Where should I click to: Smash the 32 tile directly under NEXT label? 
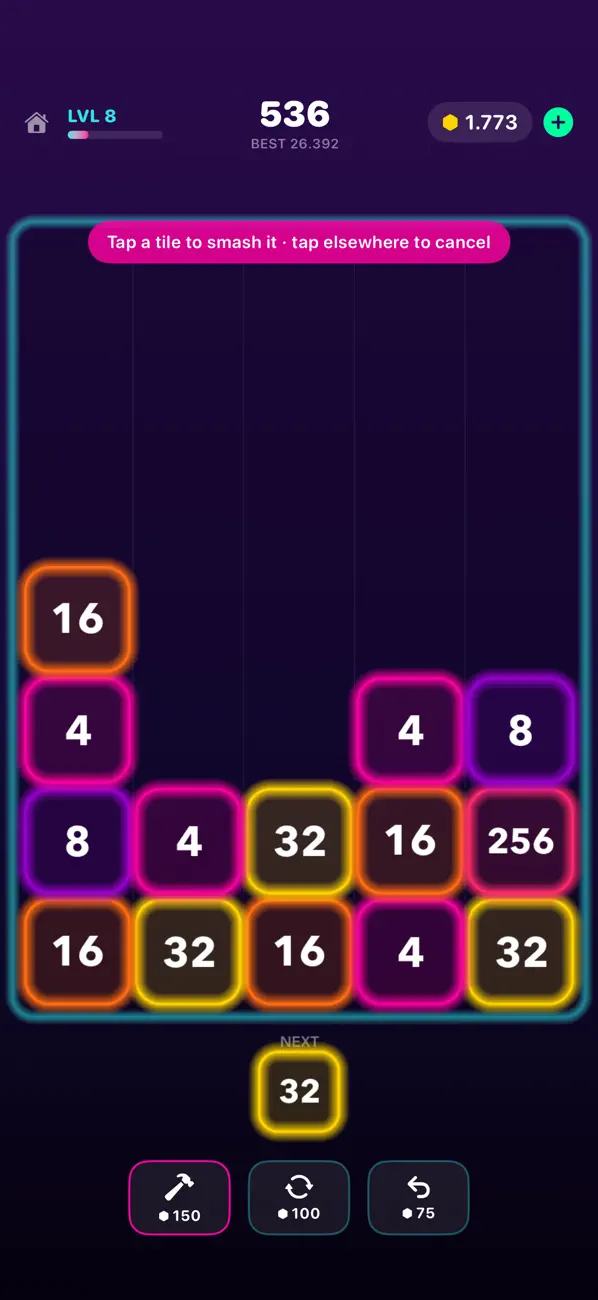click(299, 1091)
